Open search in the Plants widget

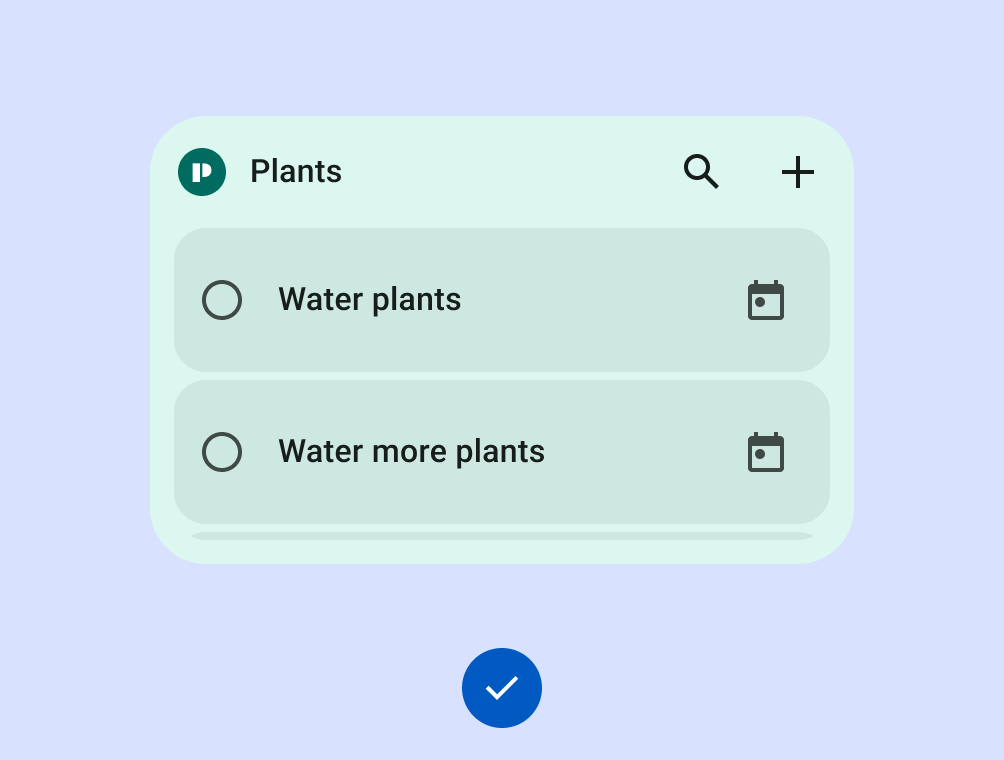701,172
